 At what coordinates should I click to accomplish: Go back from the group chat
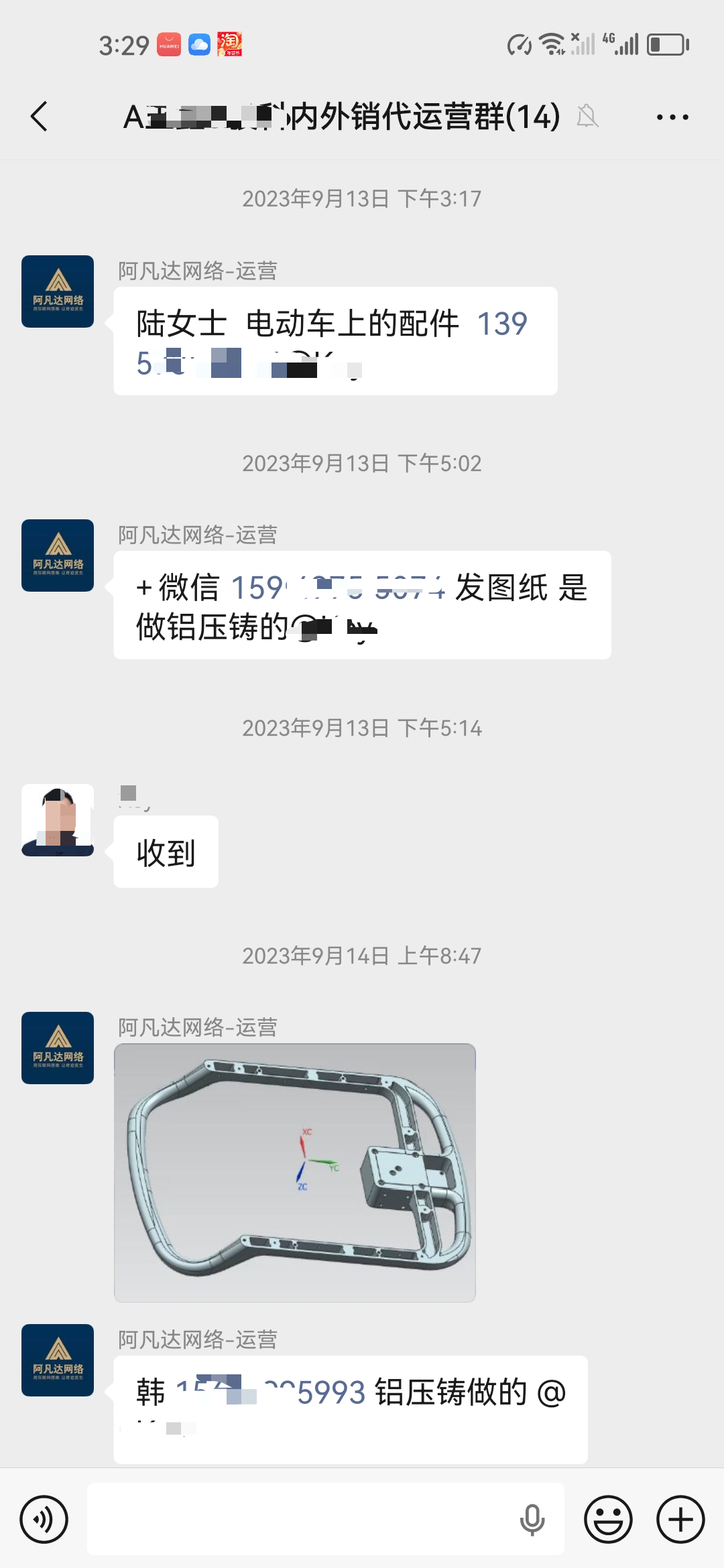pyautogui.click(x=40, y=117)
